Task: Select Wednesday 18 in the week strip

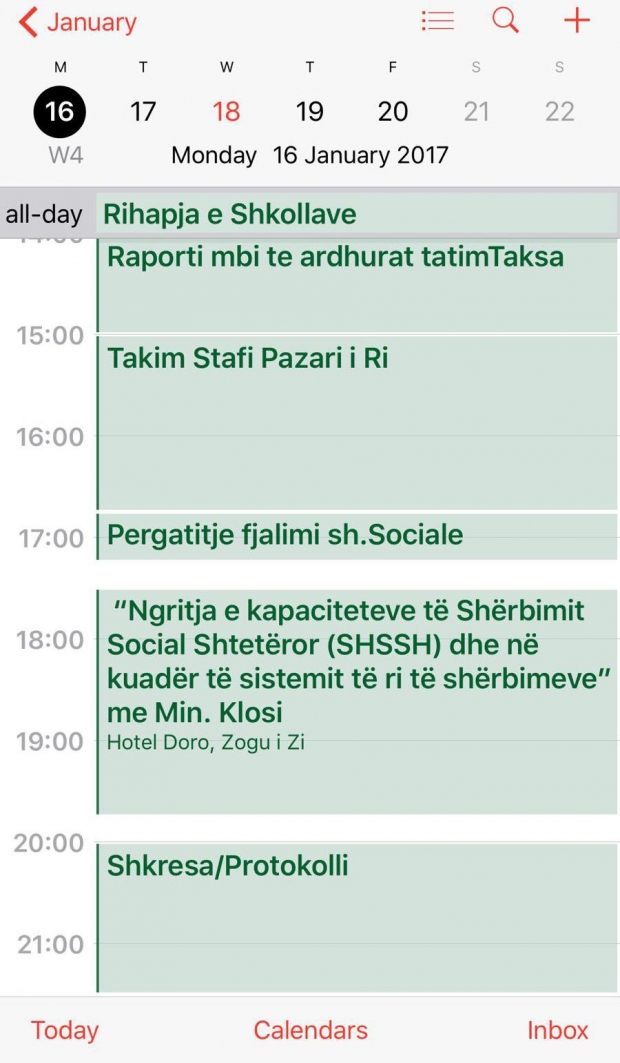Action: pyautogui.click(x=226, y=111)
